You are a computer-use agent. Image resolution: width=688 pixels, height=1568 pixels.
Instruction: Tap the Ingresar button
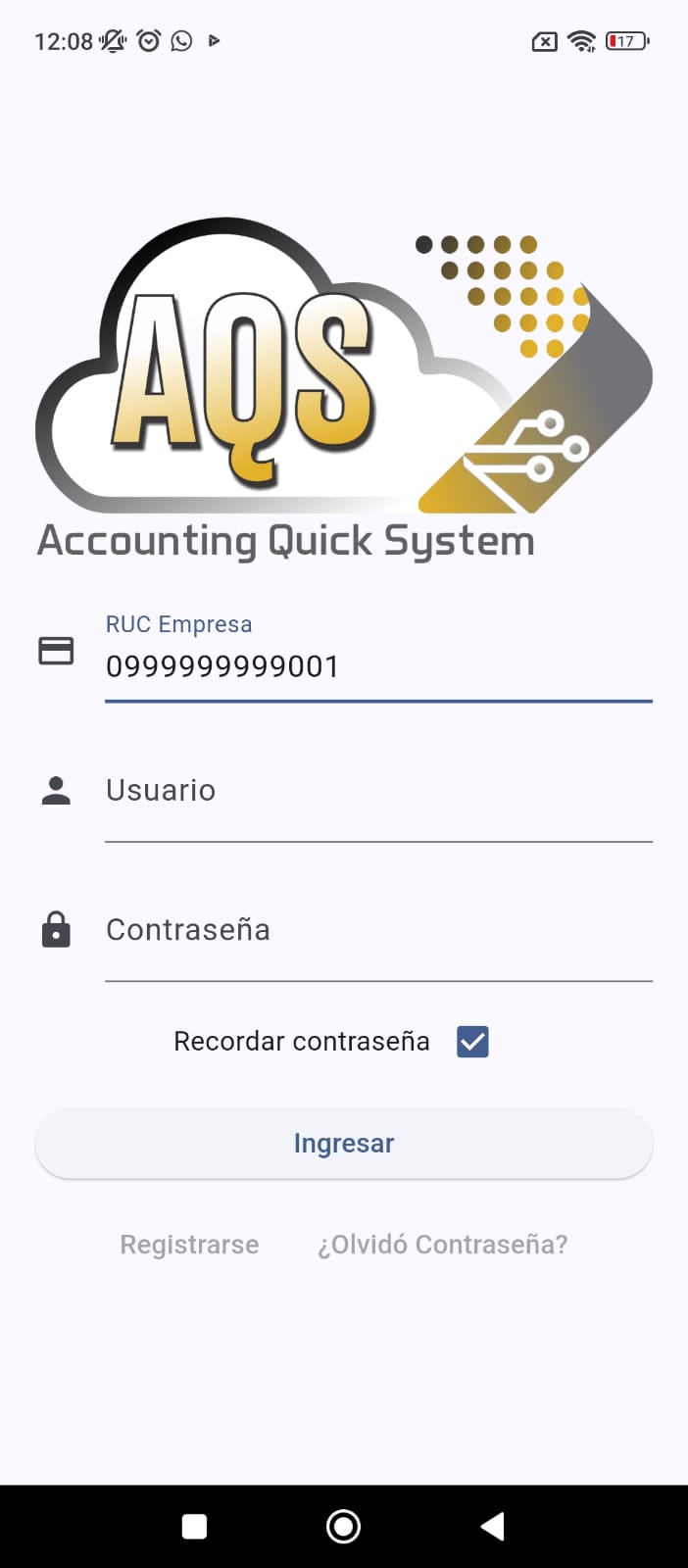coord(344,1144)
